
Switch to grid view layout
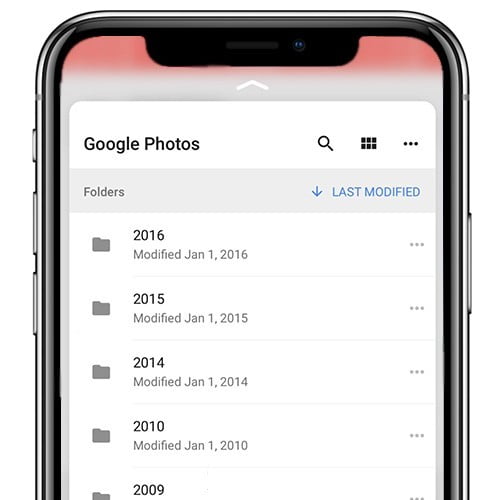pos(369,144)
